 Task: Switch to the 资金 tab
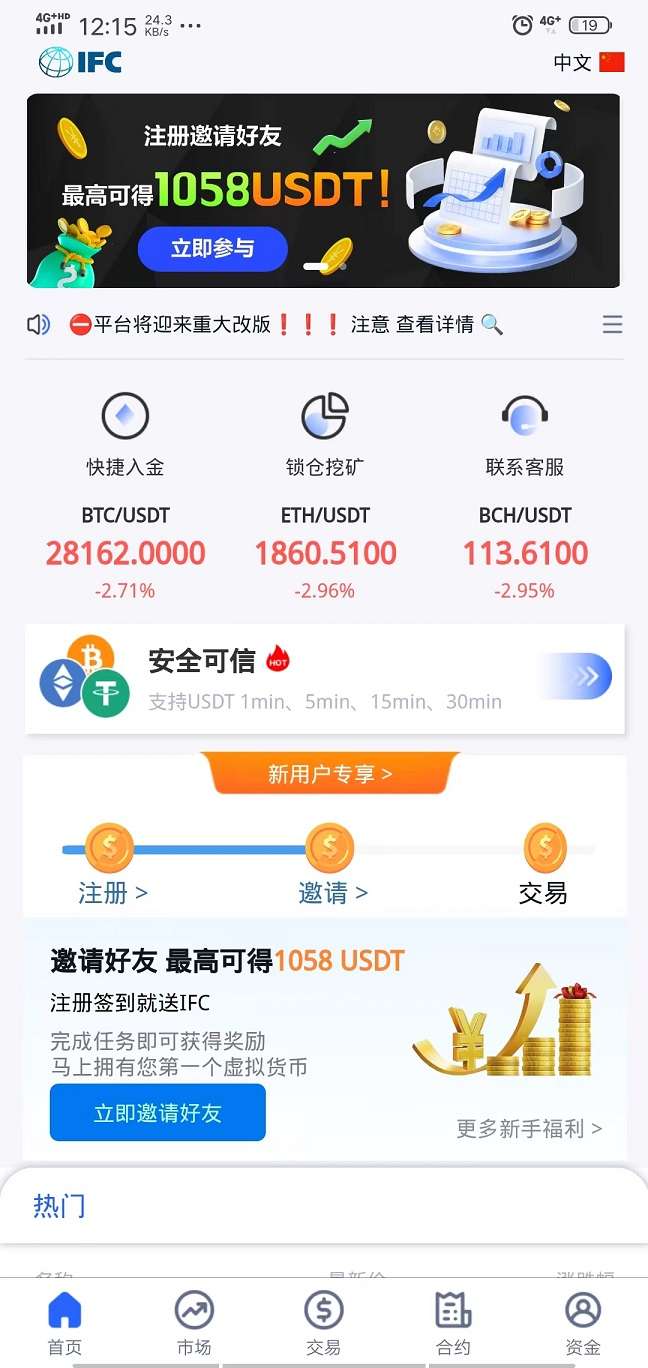(582, 1323)
